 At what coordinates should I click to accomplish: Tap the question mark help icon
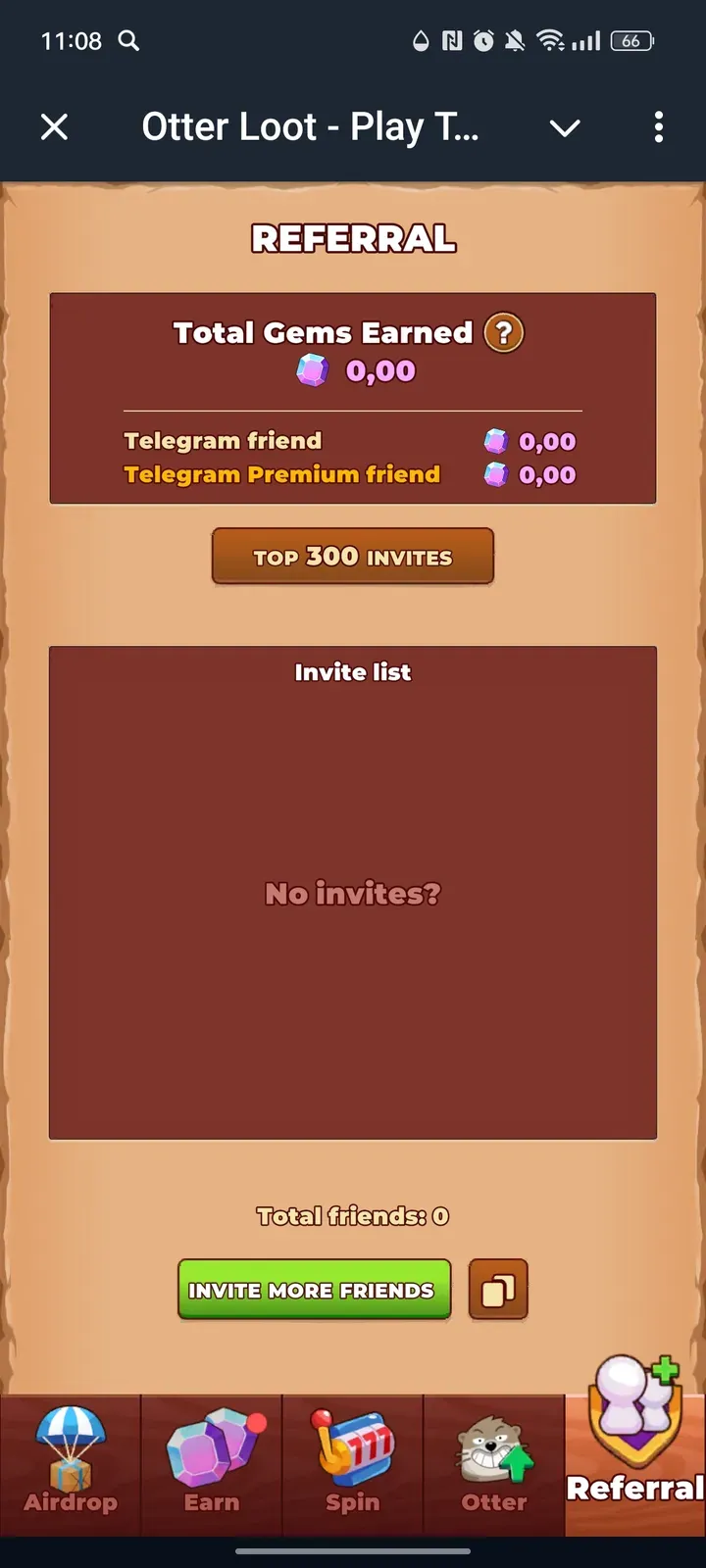coord(504,333)
